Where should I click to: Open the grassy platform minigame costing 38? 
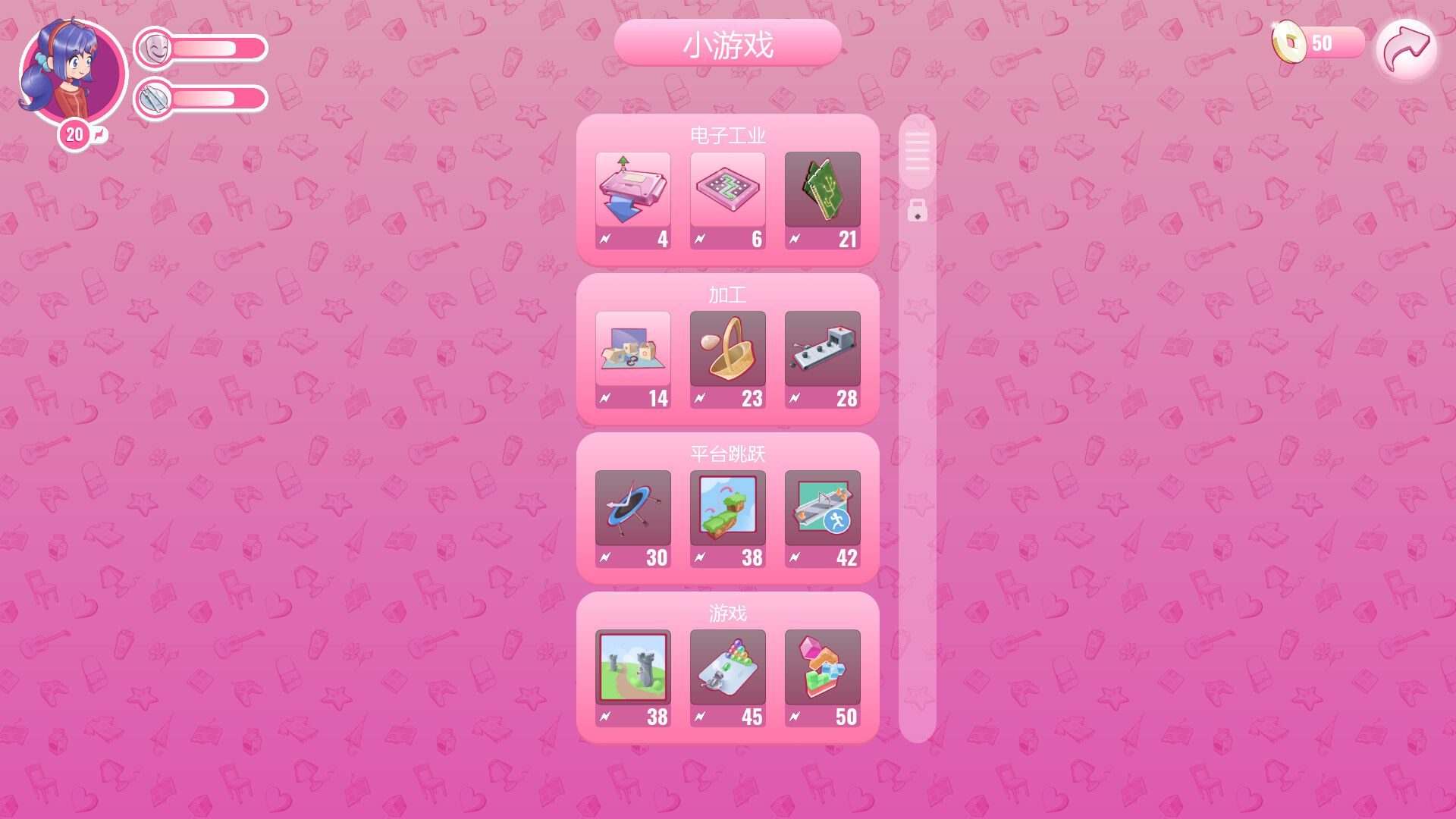pyautogui.click(x=727, y=519)
